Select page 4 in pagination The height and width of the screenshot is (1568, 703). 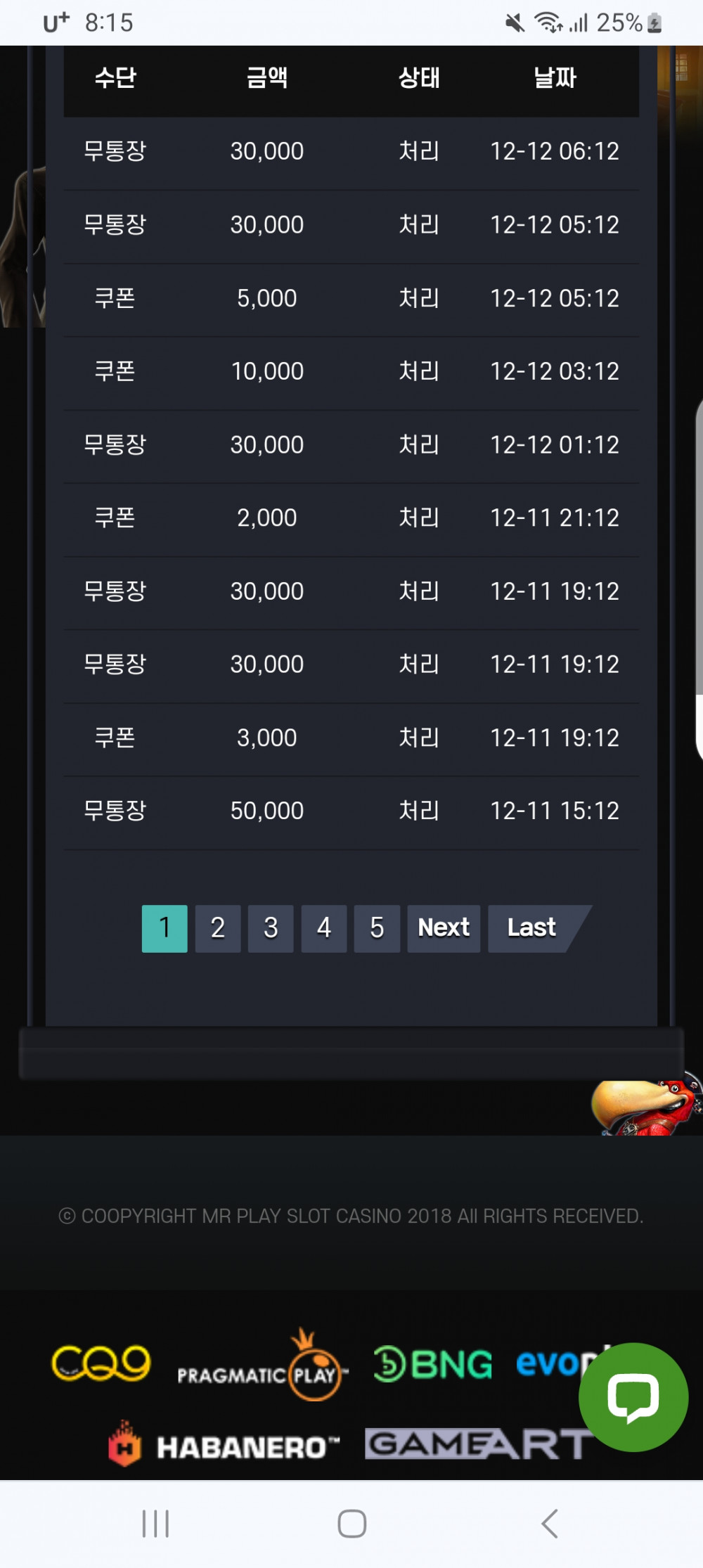point(323,928)
